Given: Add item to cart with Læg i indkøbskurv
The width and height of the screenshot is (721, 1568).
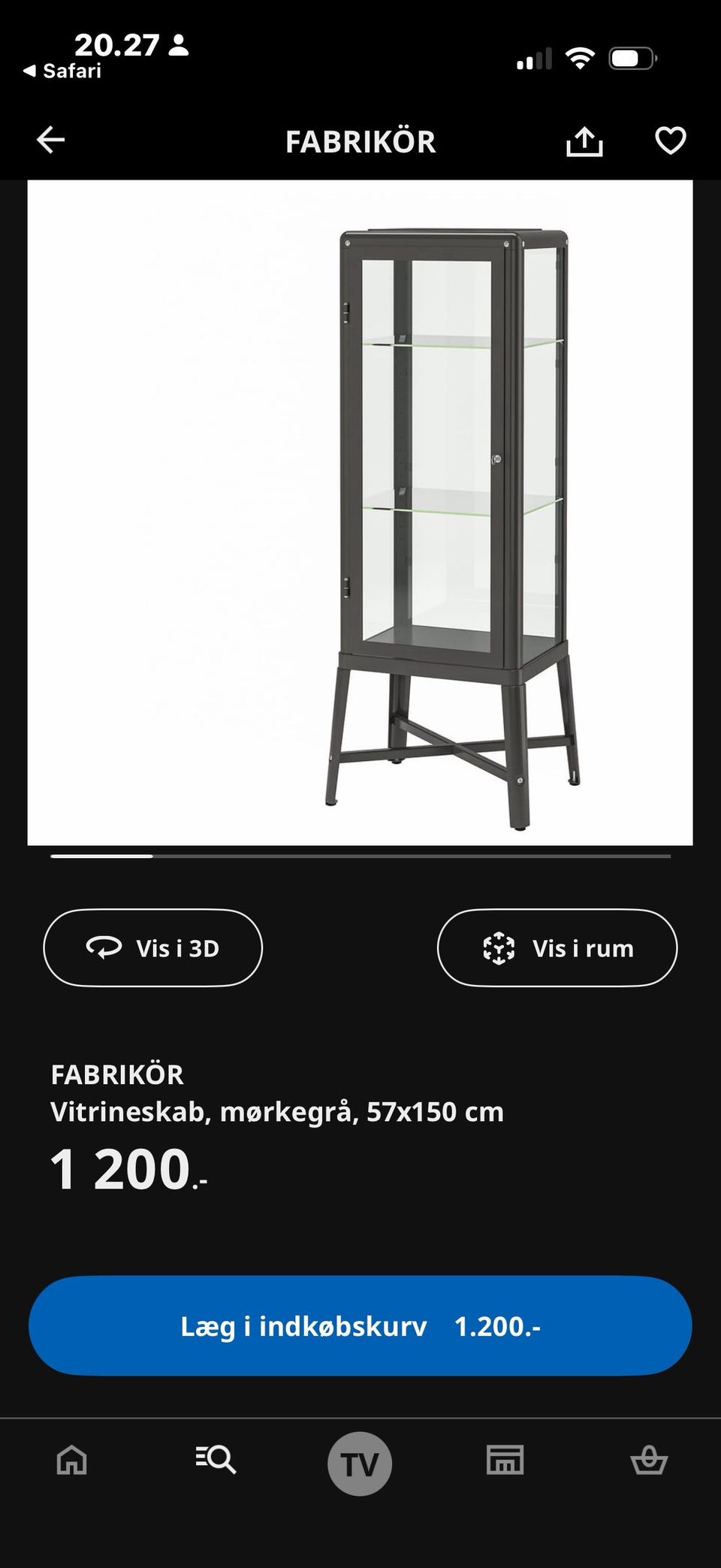Looking at the screenshot, I should 360,1326.
